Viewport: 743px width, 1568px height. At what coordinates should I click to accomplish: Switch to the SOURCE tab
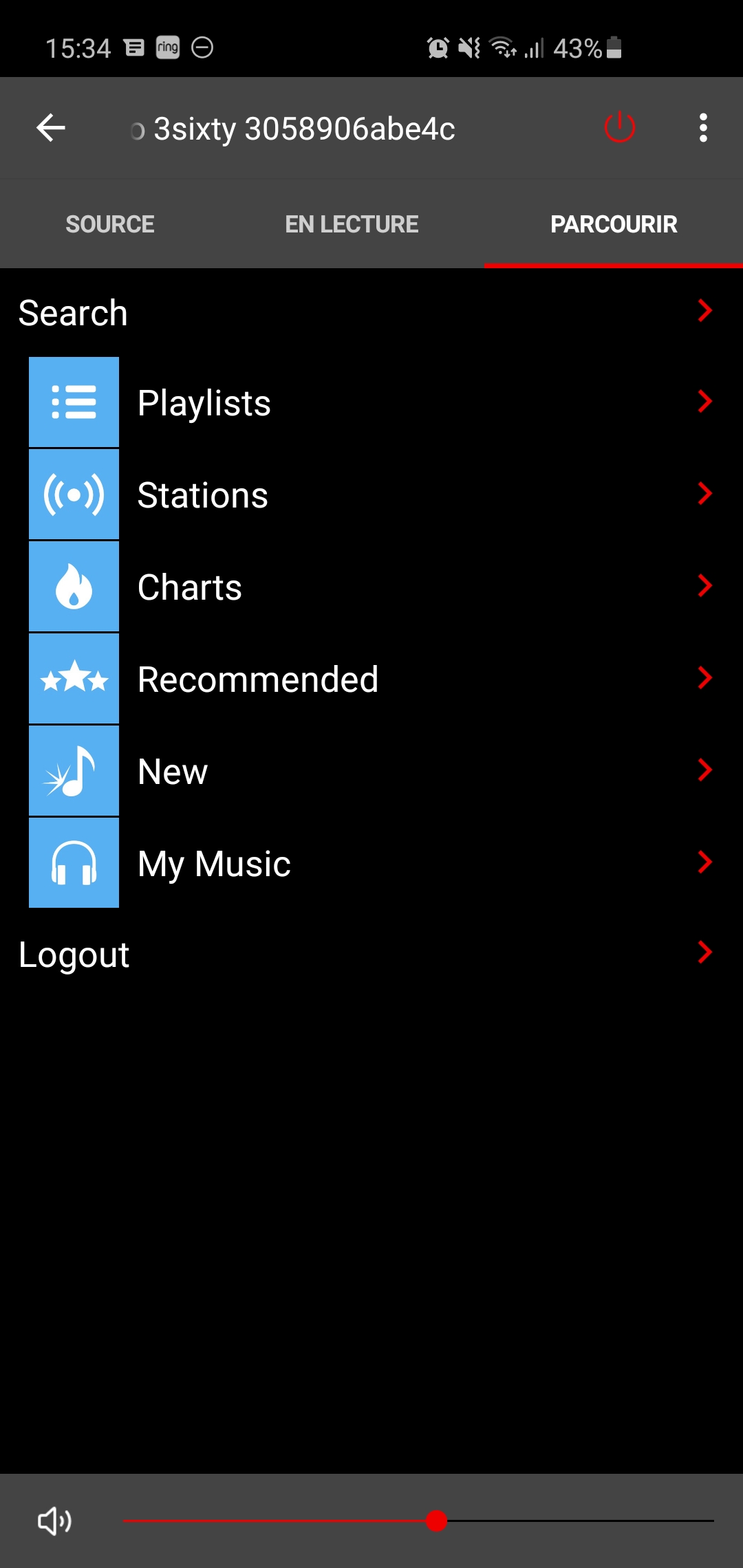(110, 224)
